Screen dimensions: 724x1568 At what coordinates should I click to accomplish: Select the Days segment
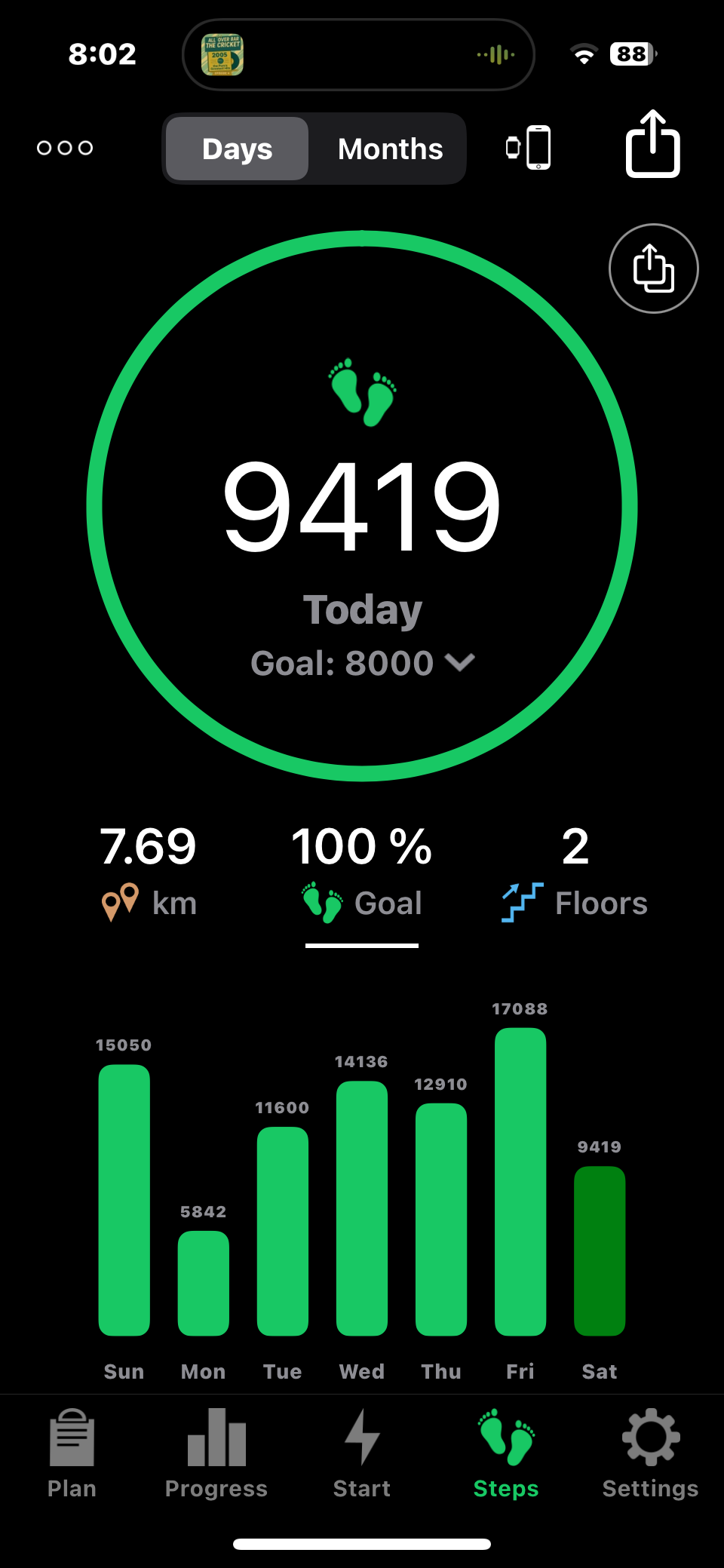pos(237,149)
